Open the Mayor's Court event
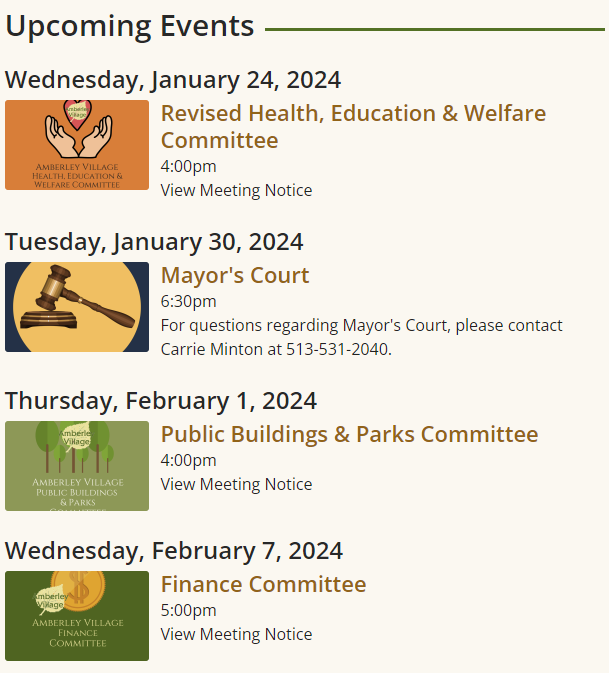This screenshot has height=673, width=609. [235, 275]
